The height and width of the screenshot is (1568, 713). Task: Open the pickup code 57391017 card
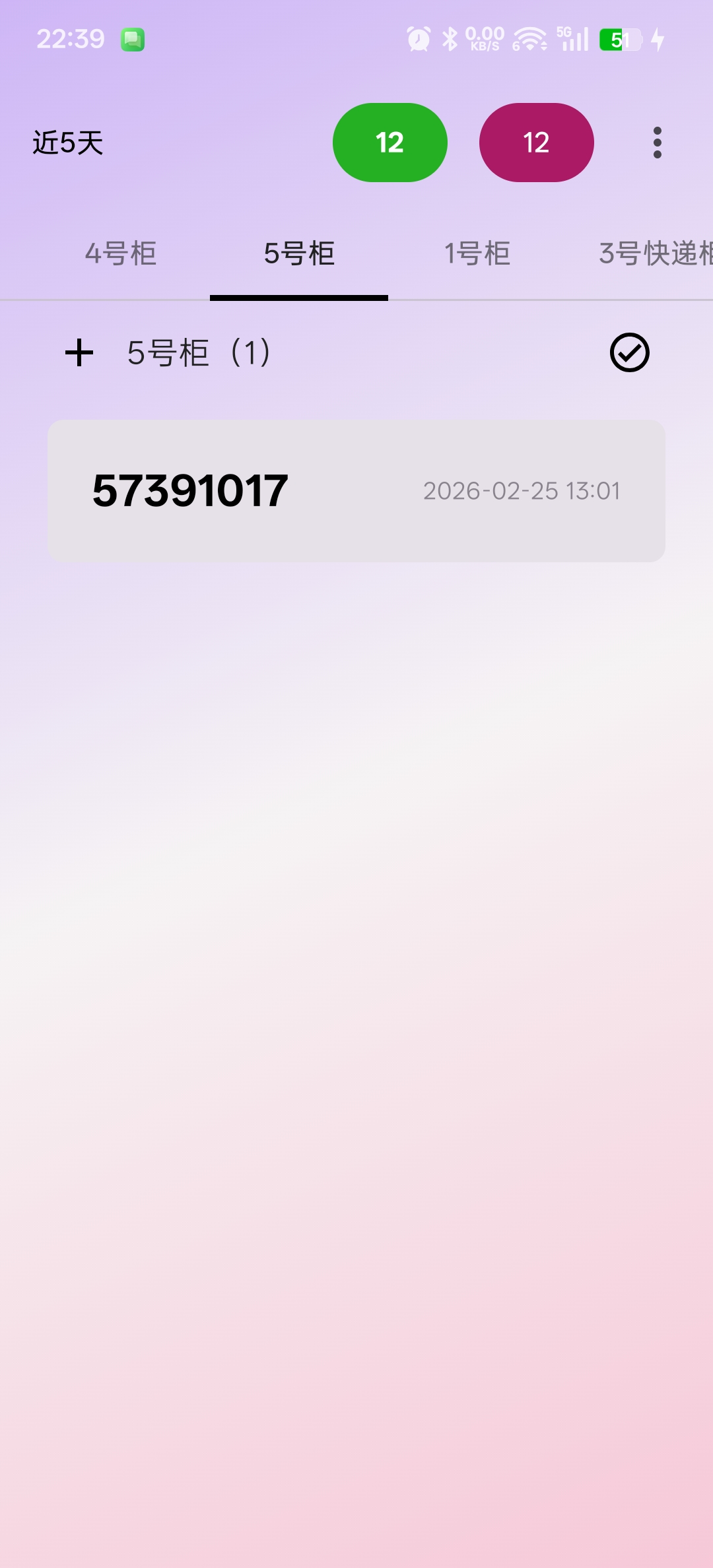[x=356, y=491]
